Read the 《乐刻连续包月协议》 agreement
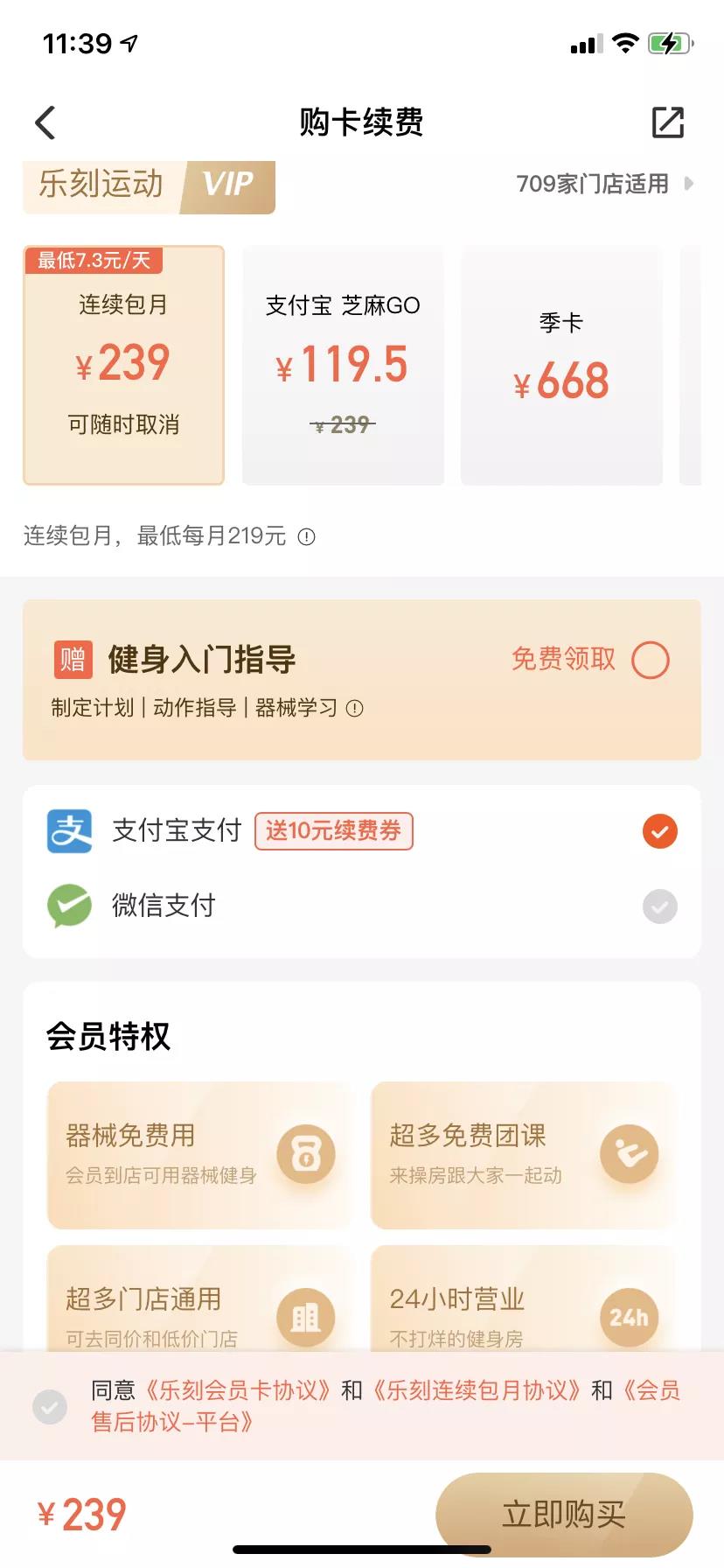 point(477,1390)
